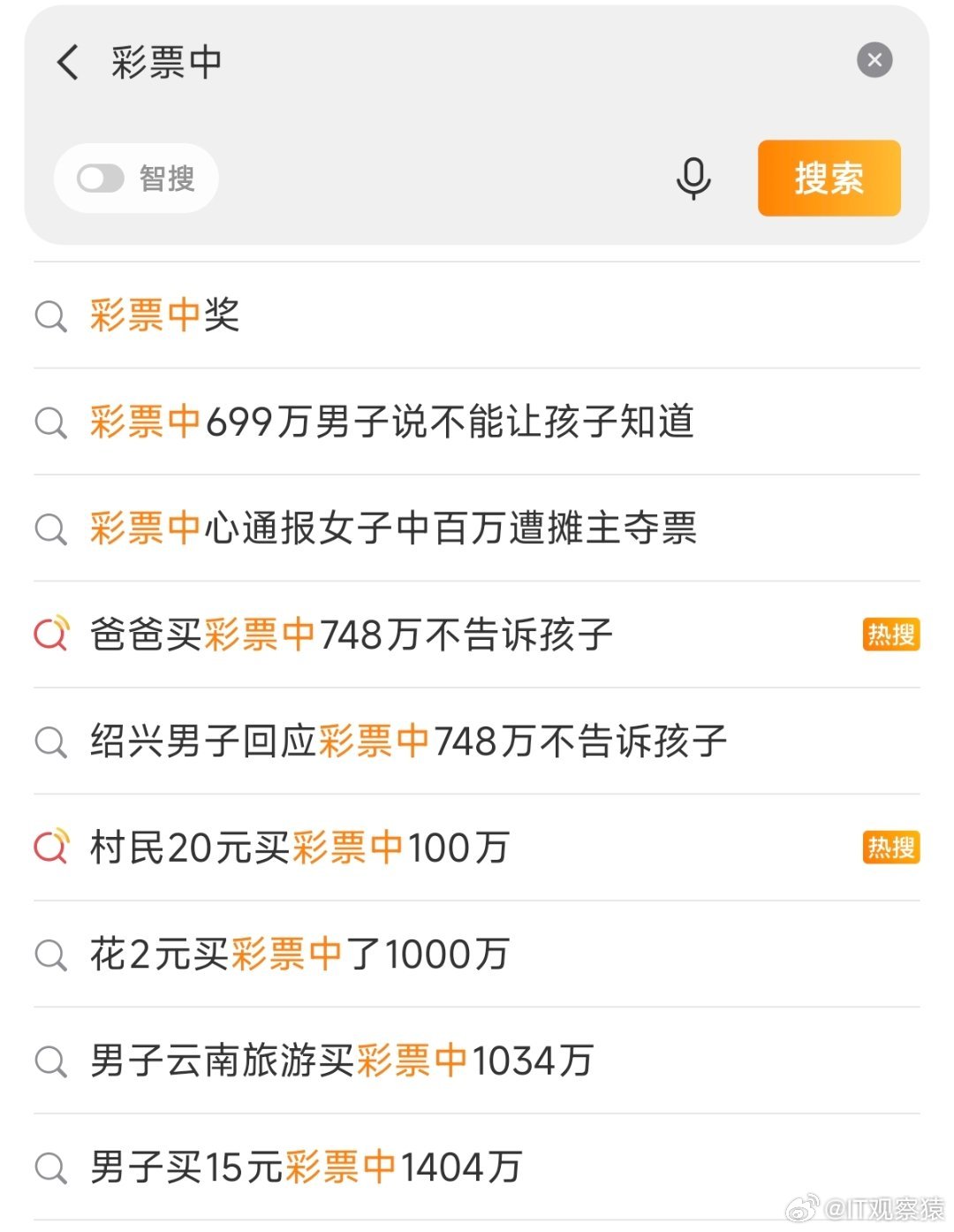The height and width of the screenshot is (1232, 954).
Task: Click the magnifier icon beside 男子买15元彩票中1404万
Action: (x=50, y=1167)
